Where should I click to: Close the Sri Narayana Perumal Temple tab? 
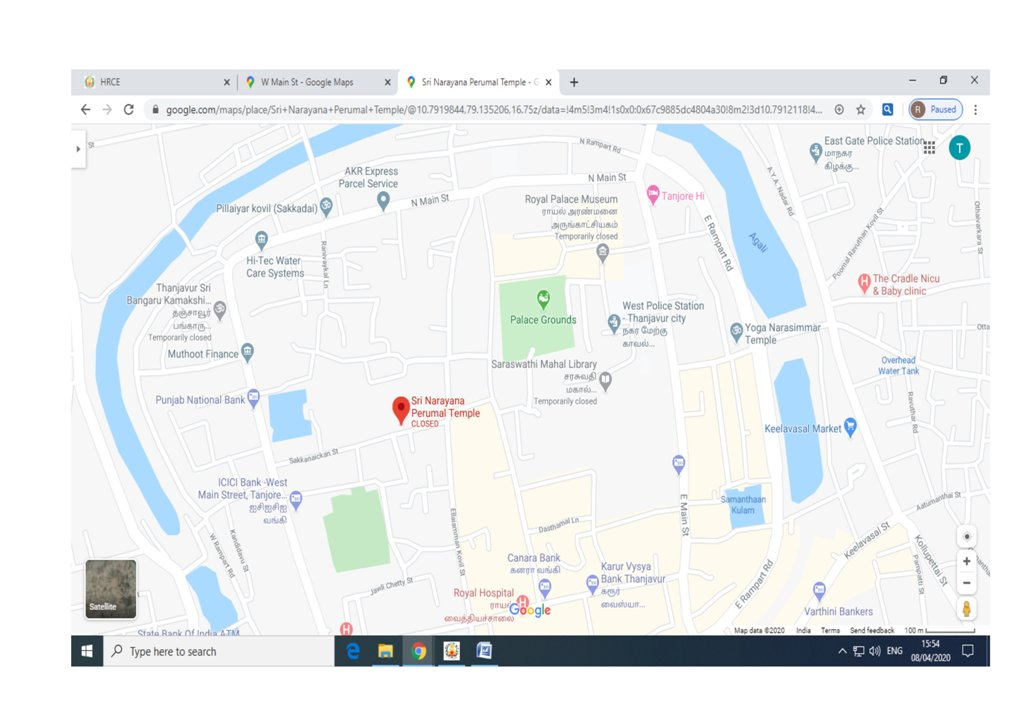click(x=549, y=82)
